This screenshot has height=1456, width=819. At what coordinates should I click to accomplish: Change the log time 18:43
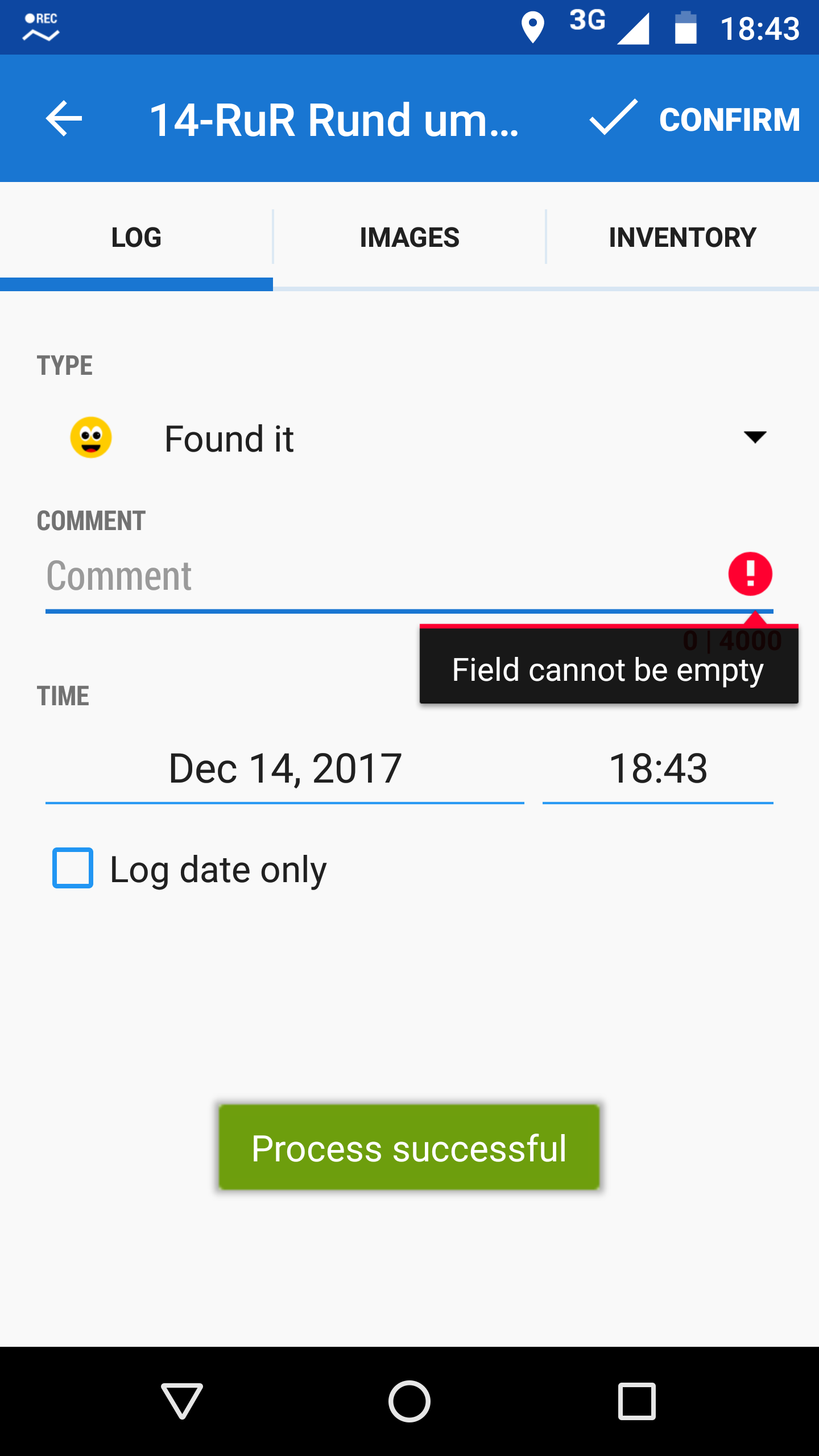coord(657,769)
